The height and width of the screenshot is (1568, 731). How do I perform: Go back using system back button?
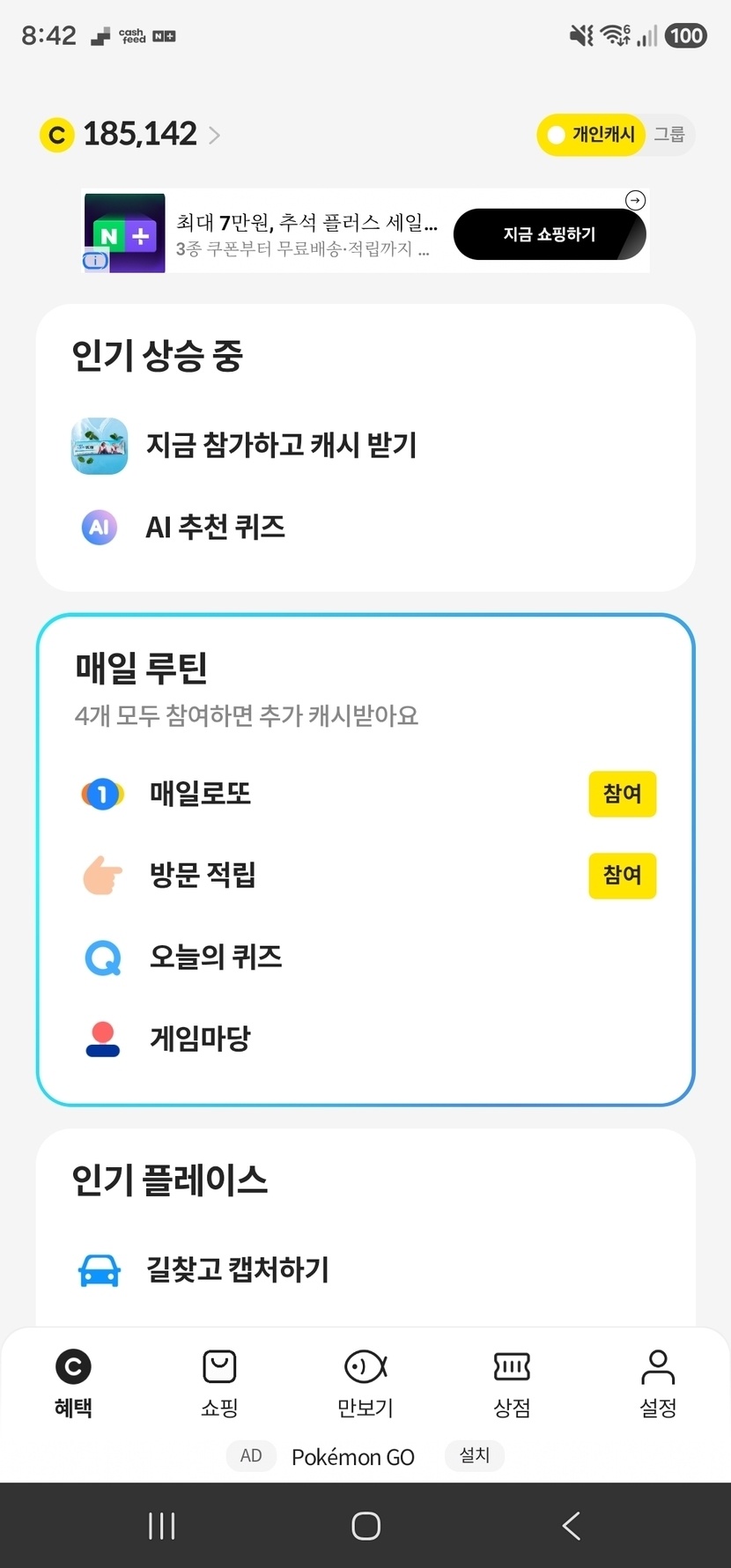(572, 1526)
